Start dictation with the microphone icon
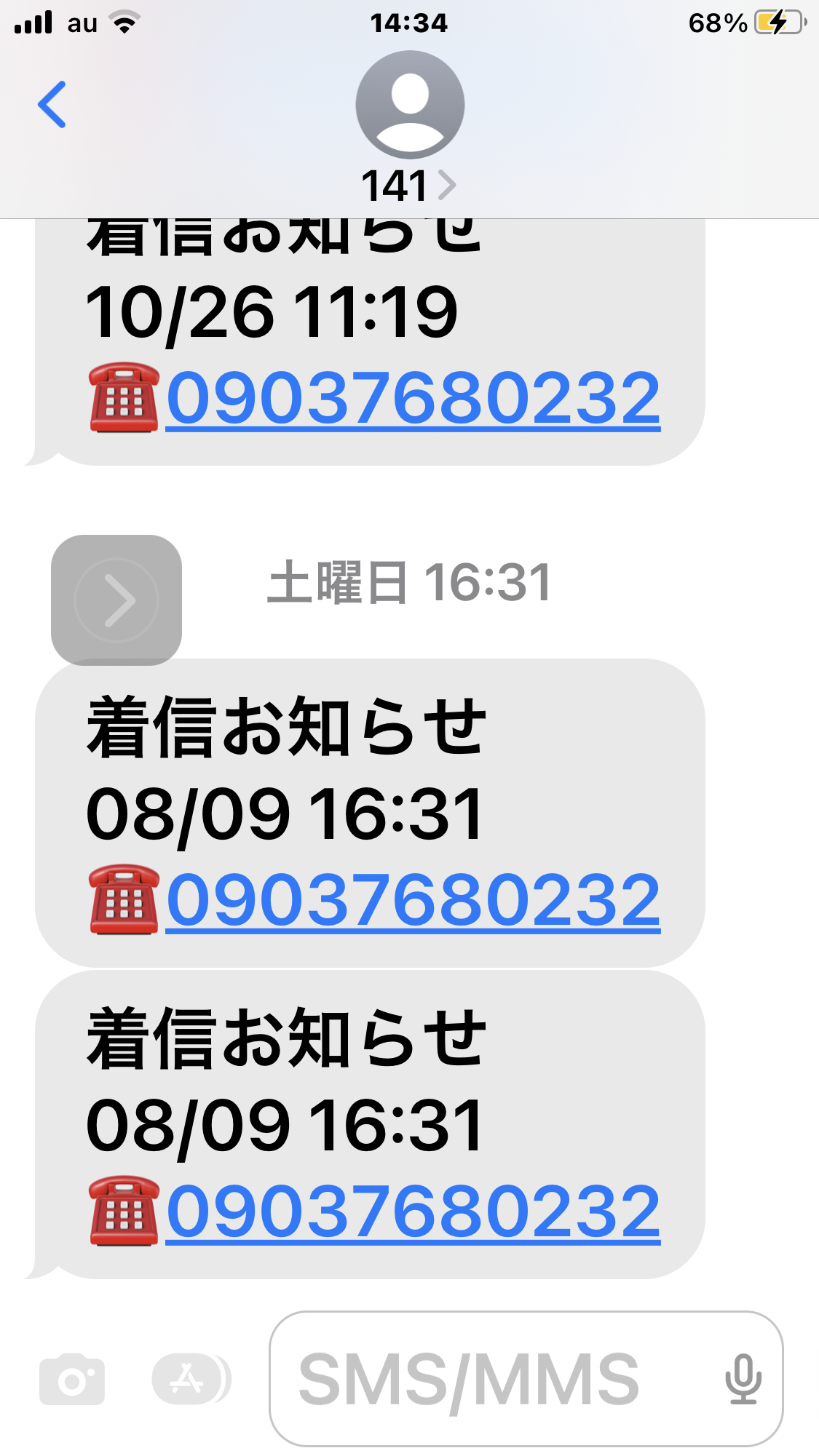Image resolution: width=819 pixels, height=1456 pixels. click(743, 1379)
